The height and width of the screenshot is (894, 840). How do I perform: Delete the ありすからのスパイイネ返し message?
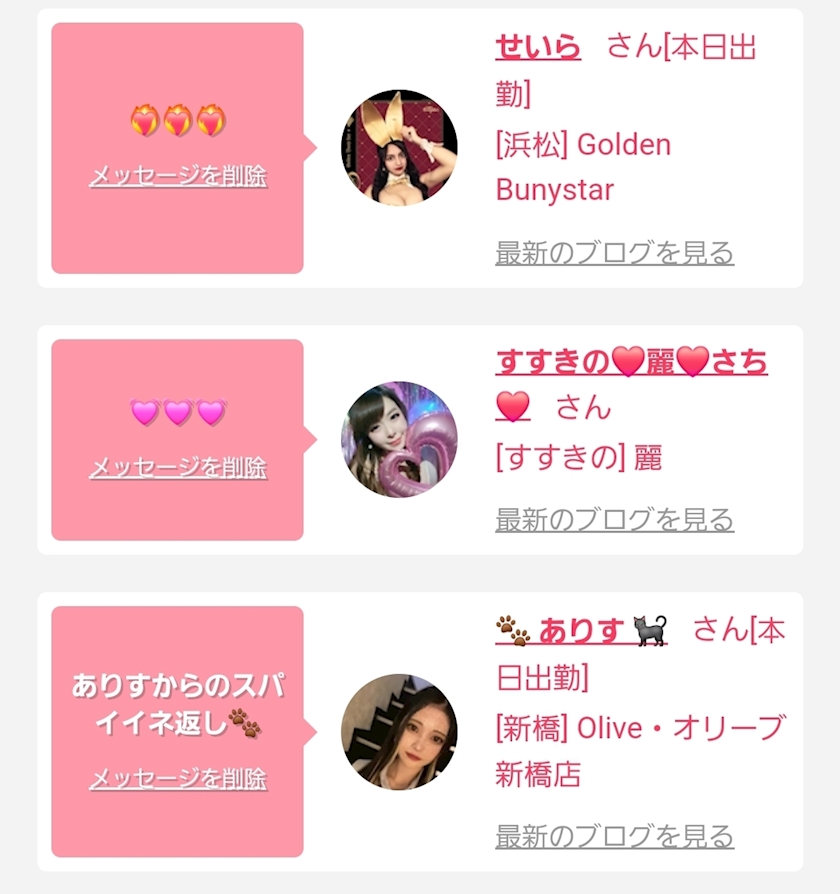[x=178, y=779]
